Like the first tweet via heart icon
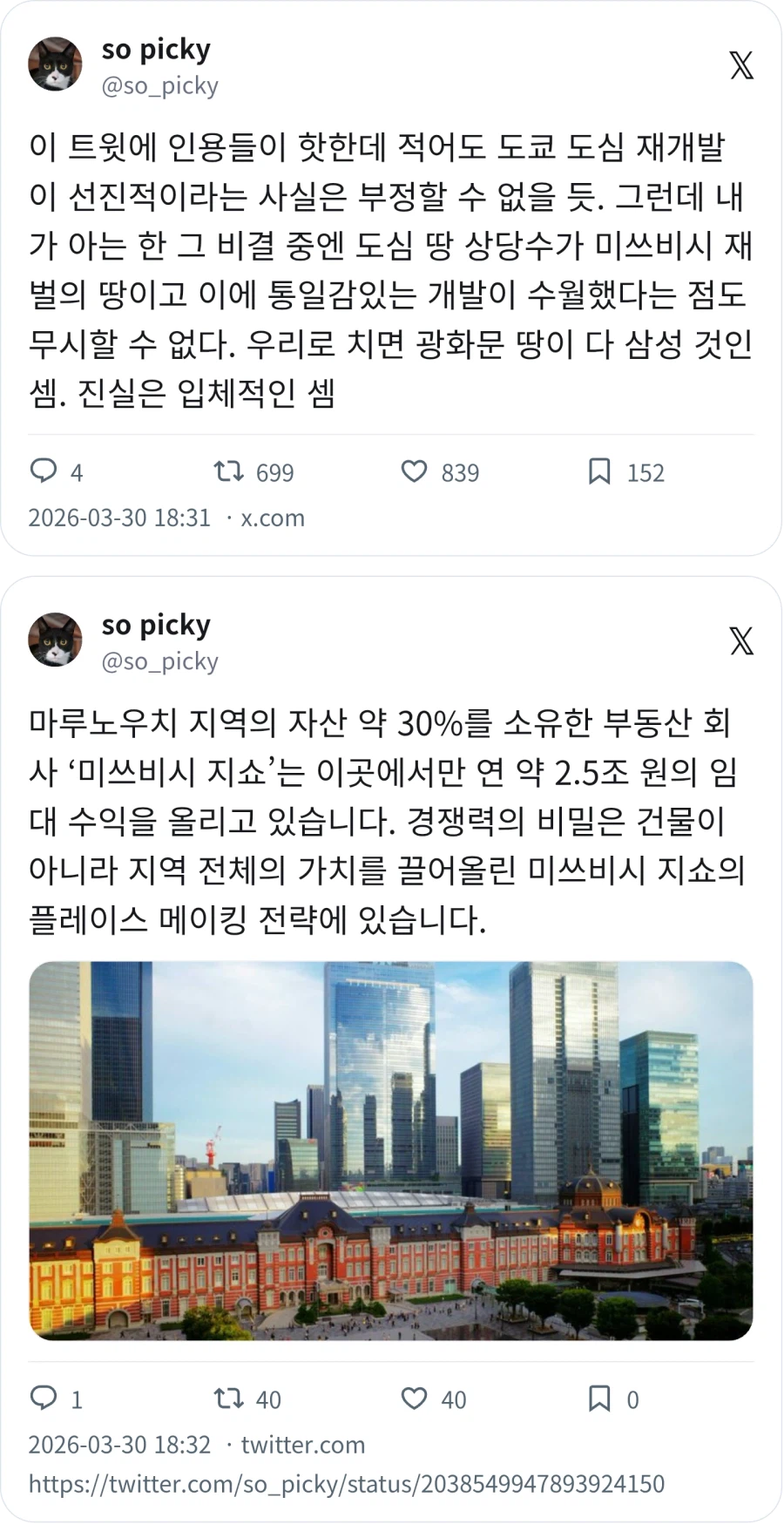 (415, 473)
